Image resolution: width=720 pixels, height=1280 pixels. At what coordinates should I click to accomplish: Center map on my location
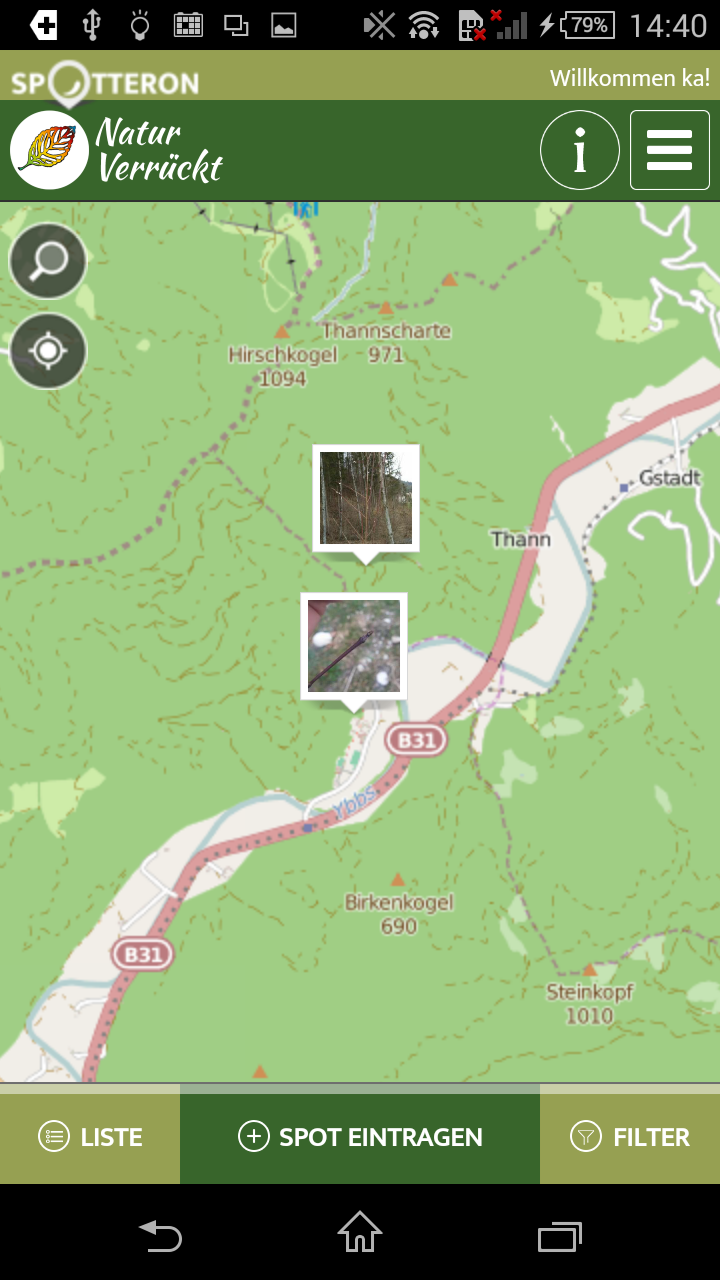(x=48, y=350)
